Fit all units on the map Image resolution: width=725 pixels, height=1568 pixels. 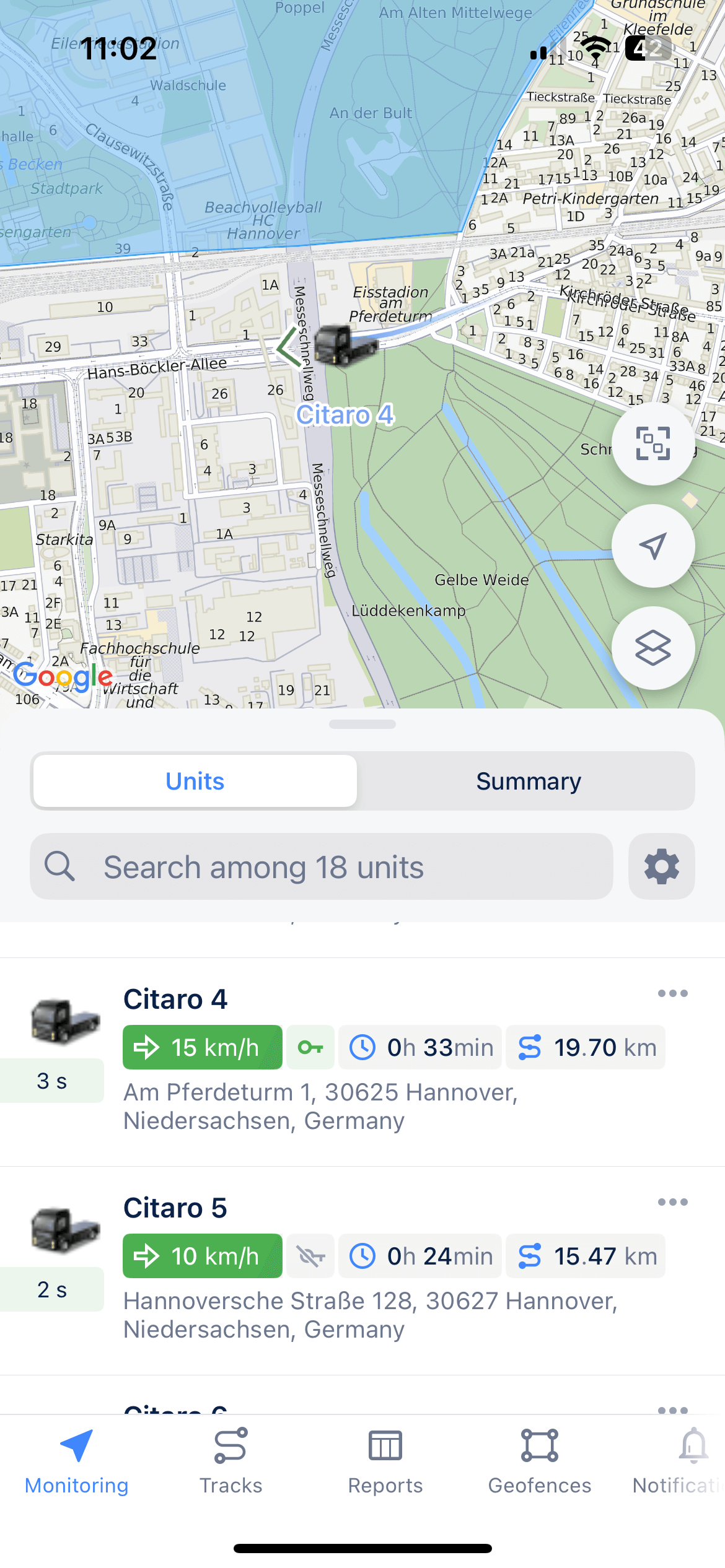(x=652, y=443)
